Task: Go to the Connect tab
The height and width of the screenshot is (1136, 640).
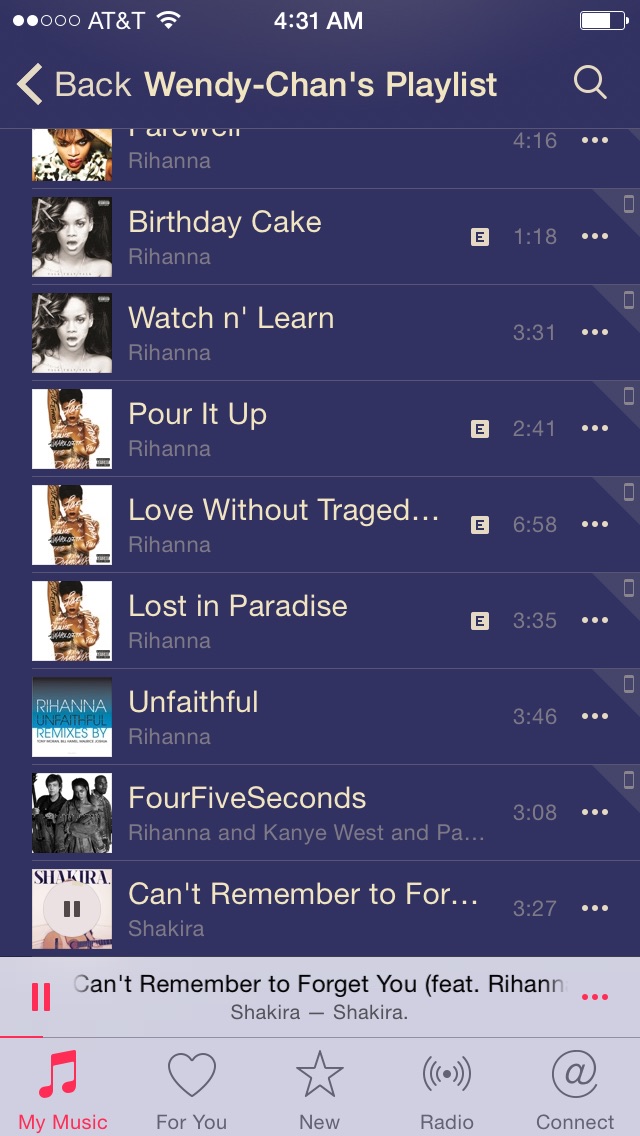Action: tap(575, 1090)
